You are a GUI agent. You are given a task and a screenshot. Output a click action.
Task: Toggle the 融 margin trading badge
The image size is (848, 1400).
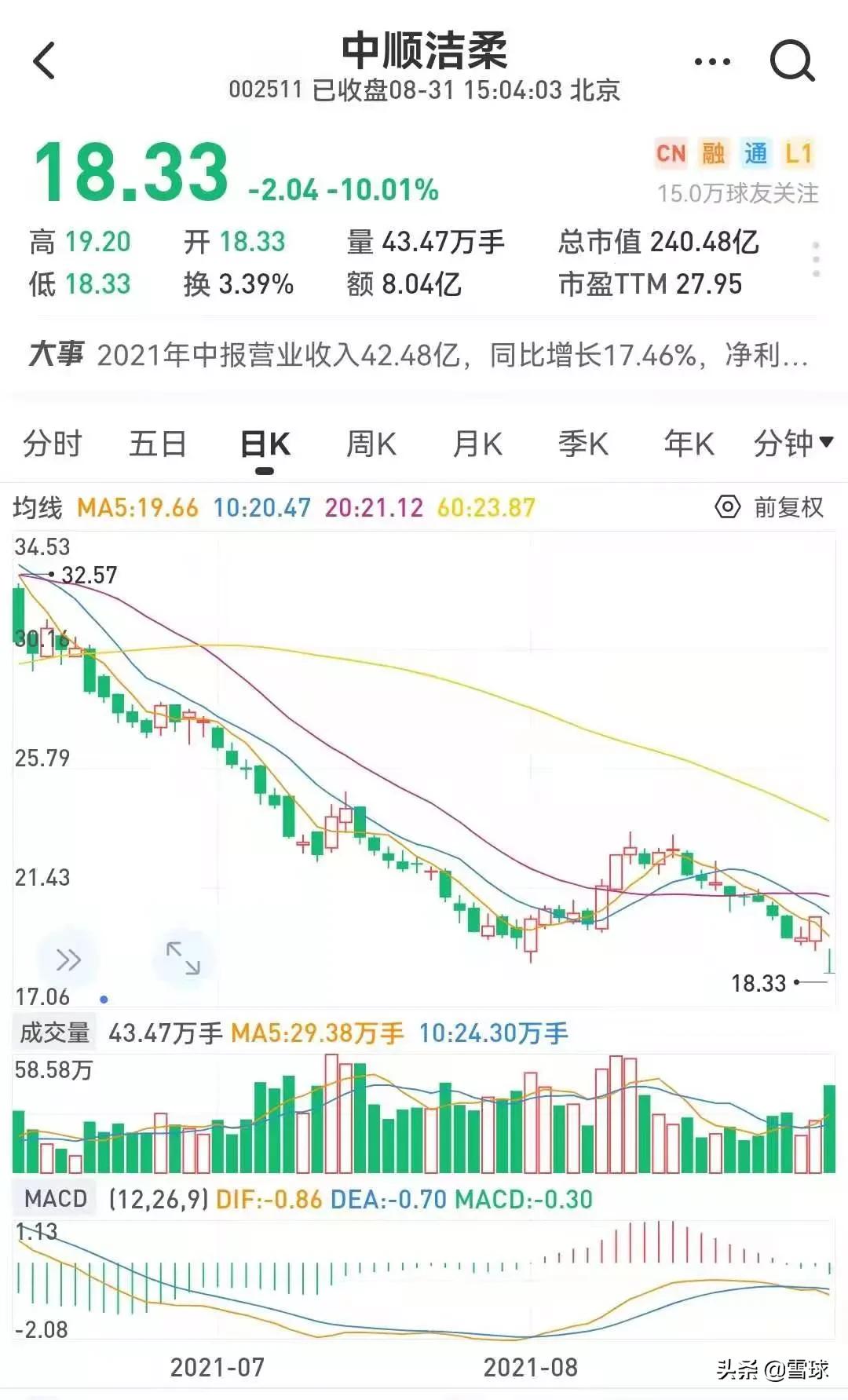tap(716, 155)
